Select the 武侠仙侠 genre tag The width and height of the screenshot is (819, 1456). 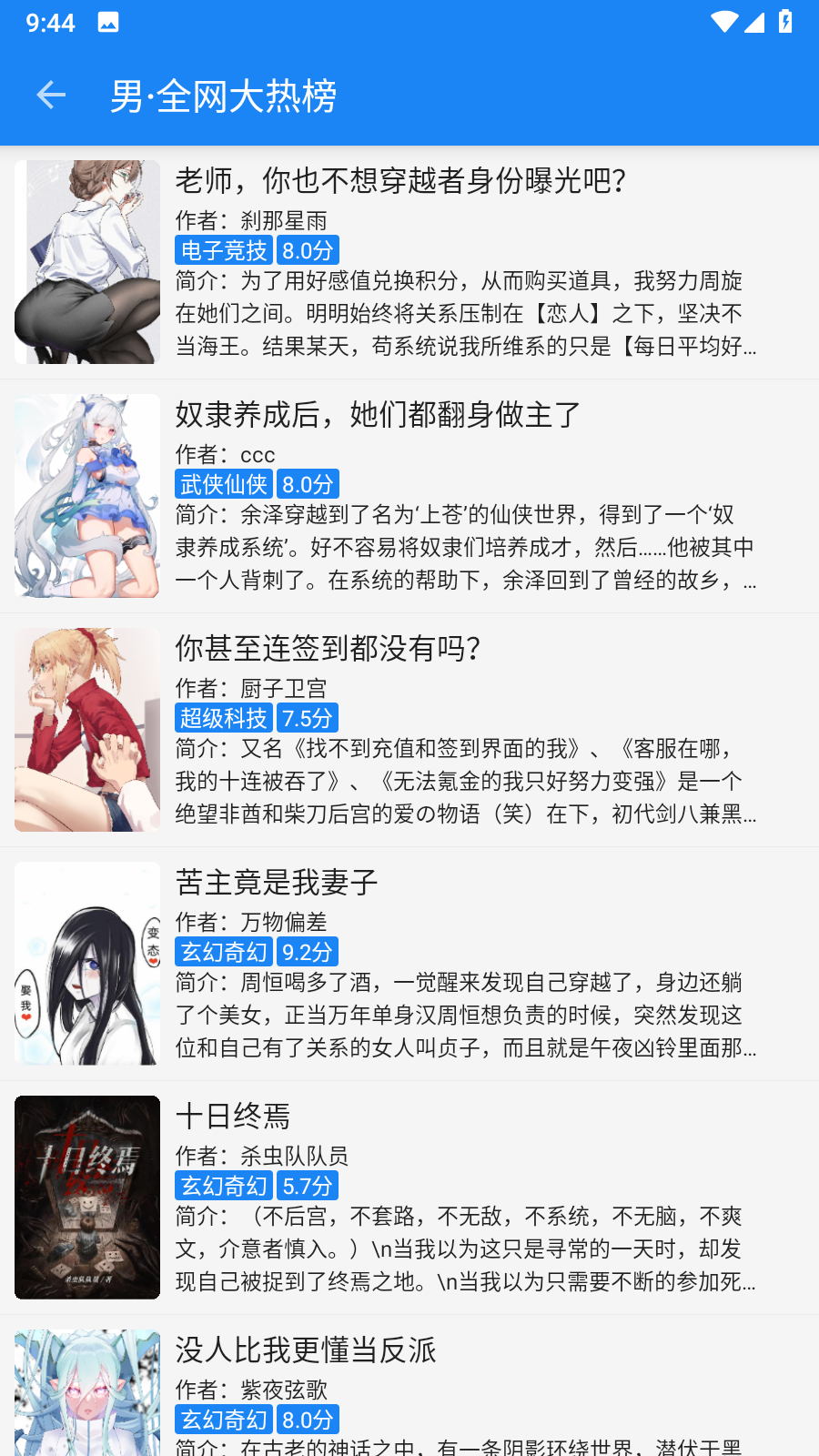point(223,484)
